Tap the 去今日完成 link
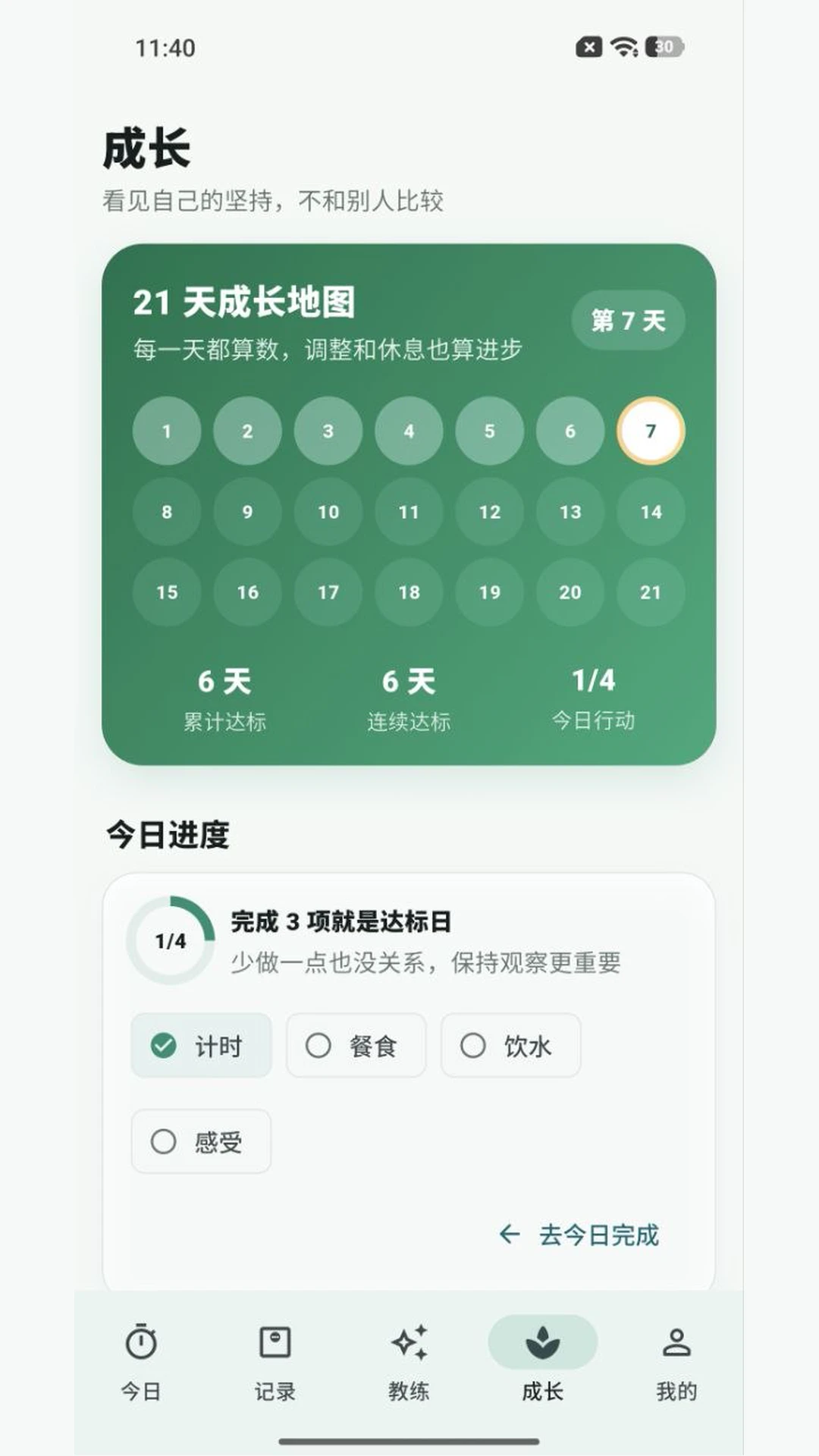Image resolution: width=819 pixels, height=1456 pixels. click(x=579, y=1235)
